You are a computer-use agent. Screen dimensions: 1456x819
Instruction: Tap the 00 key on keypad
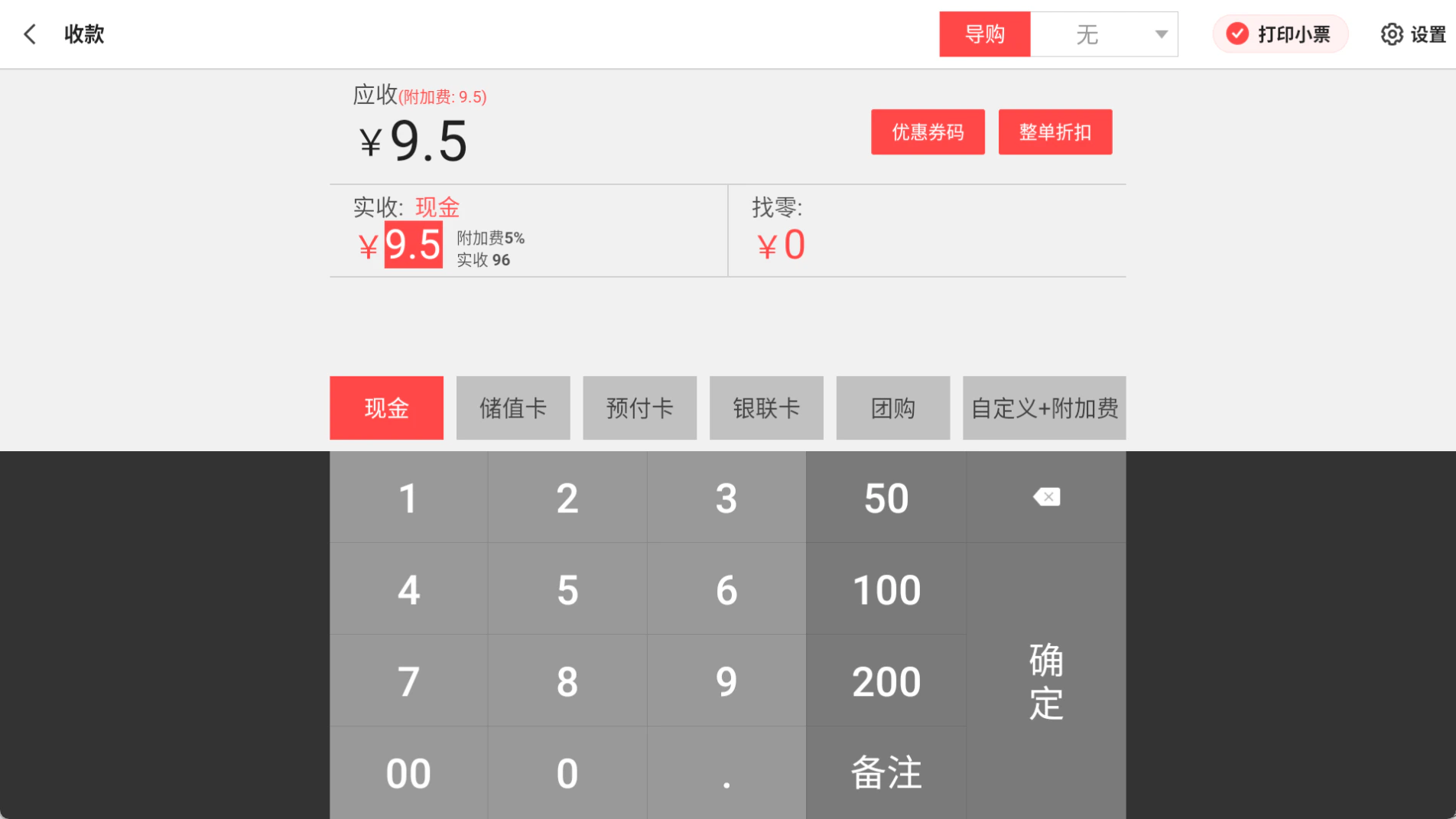[x=408, y=772]
